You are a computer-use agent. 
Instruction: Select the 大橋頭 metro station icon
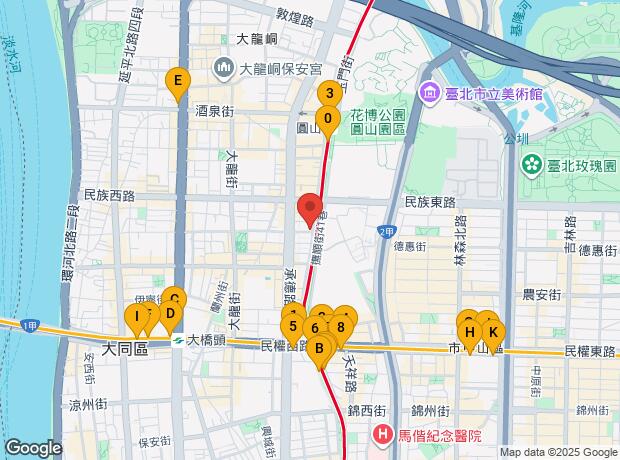(177, 342)
